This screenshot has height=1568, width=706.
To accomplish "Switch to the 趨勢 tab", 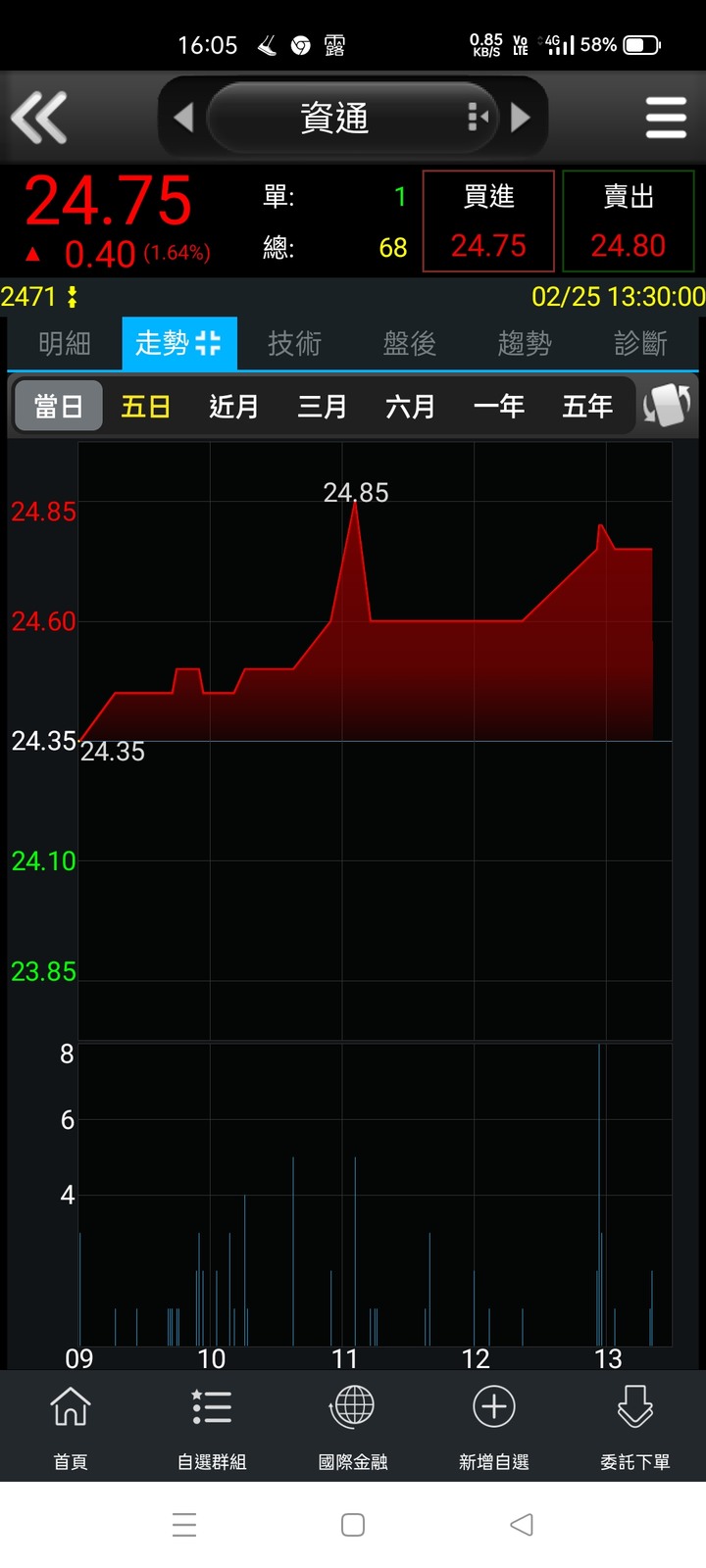I will [525, 344].
